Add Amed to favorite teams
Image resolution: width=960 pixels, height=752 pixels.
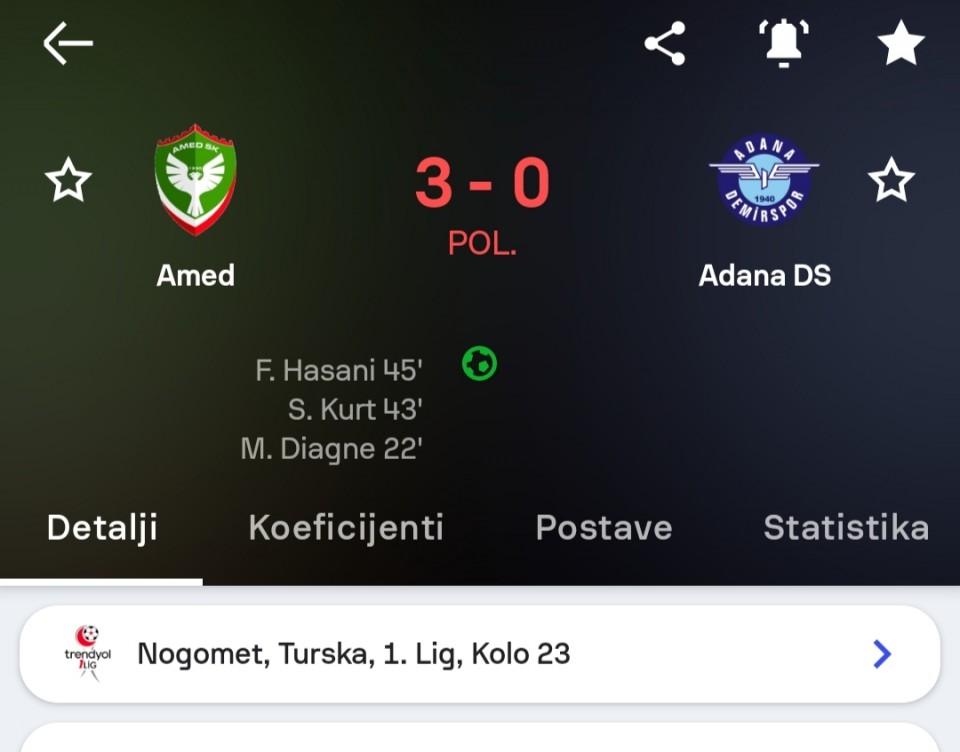[x=69, y=181]
